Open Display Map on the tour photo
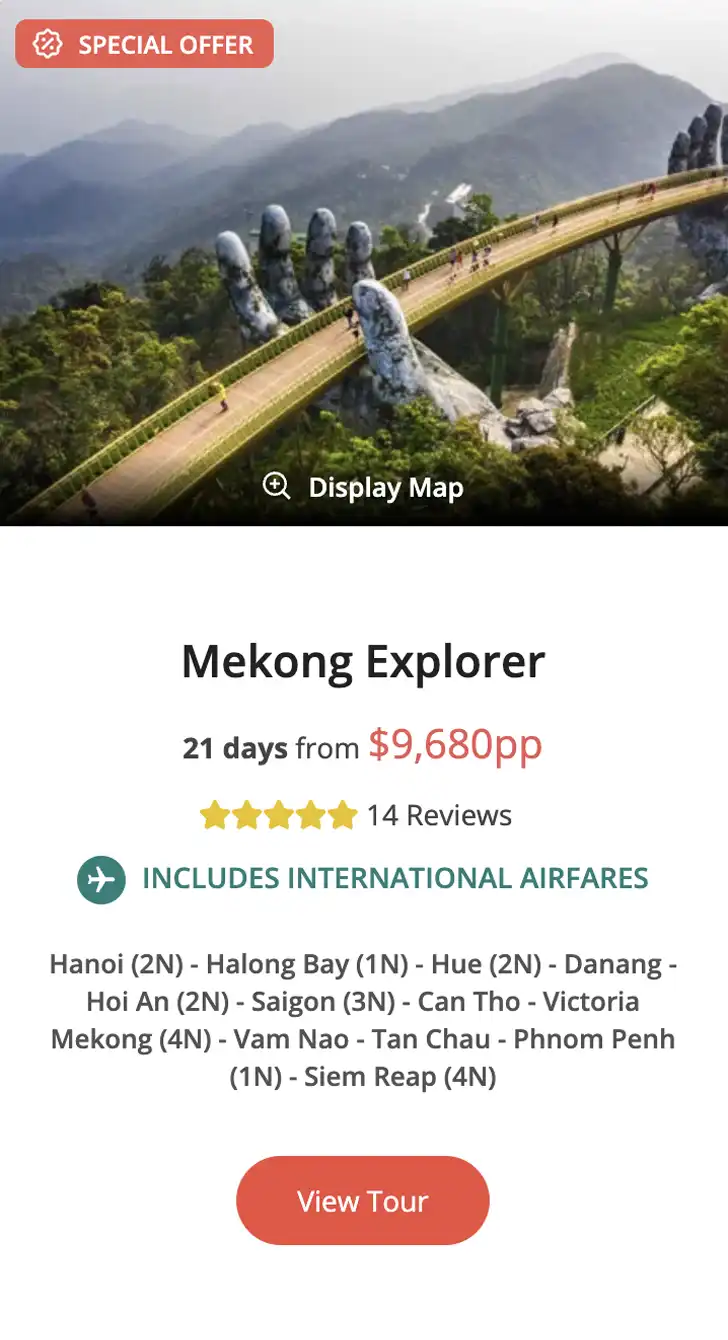 (x=364, y=488)
